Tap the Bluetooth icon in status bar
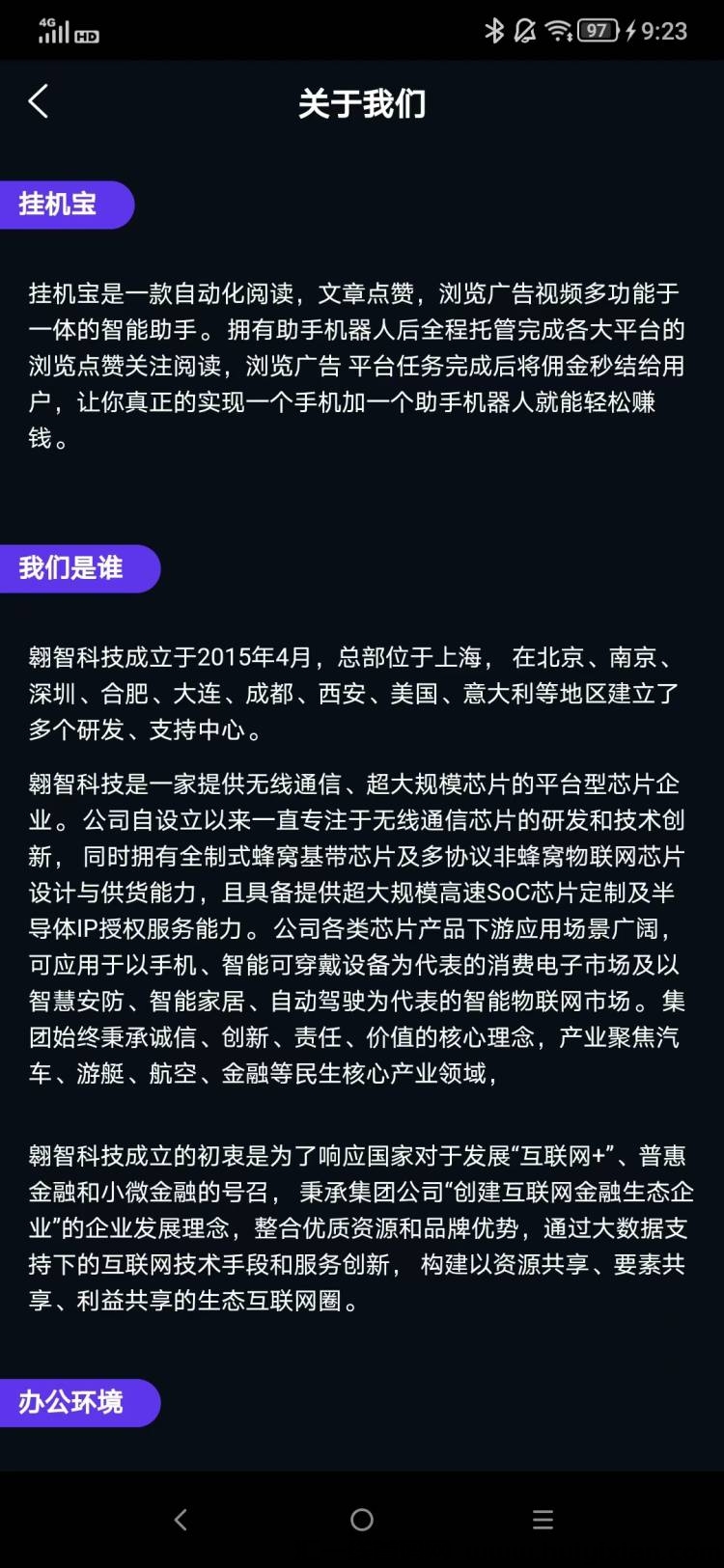Screen dimensions: 724x1568 point(496,30)
